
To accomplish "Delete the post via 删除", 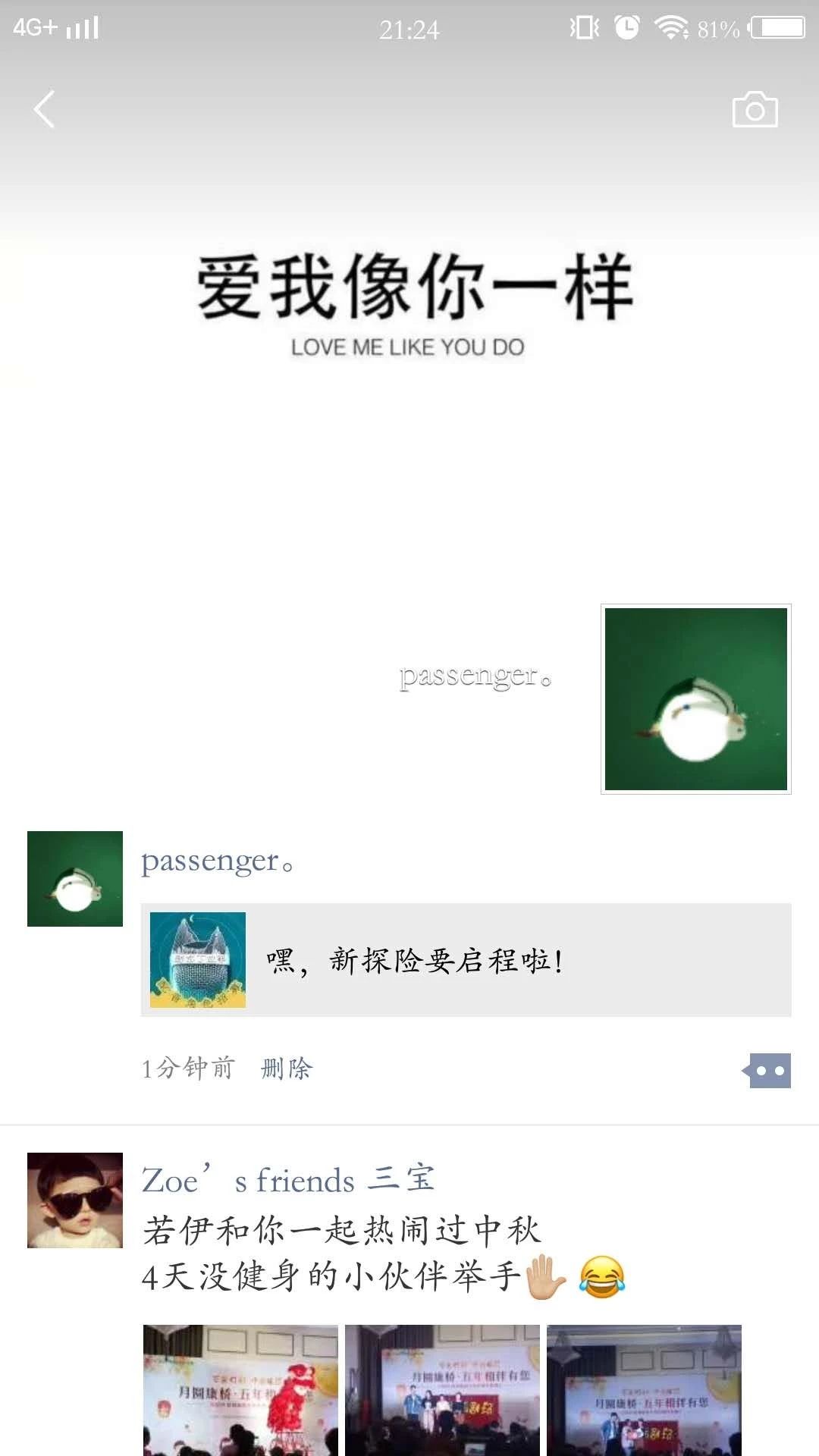I will 287,1068.
